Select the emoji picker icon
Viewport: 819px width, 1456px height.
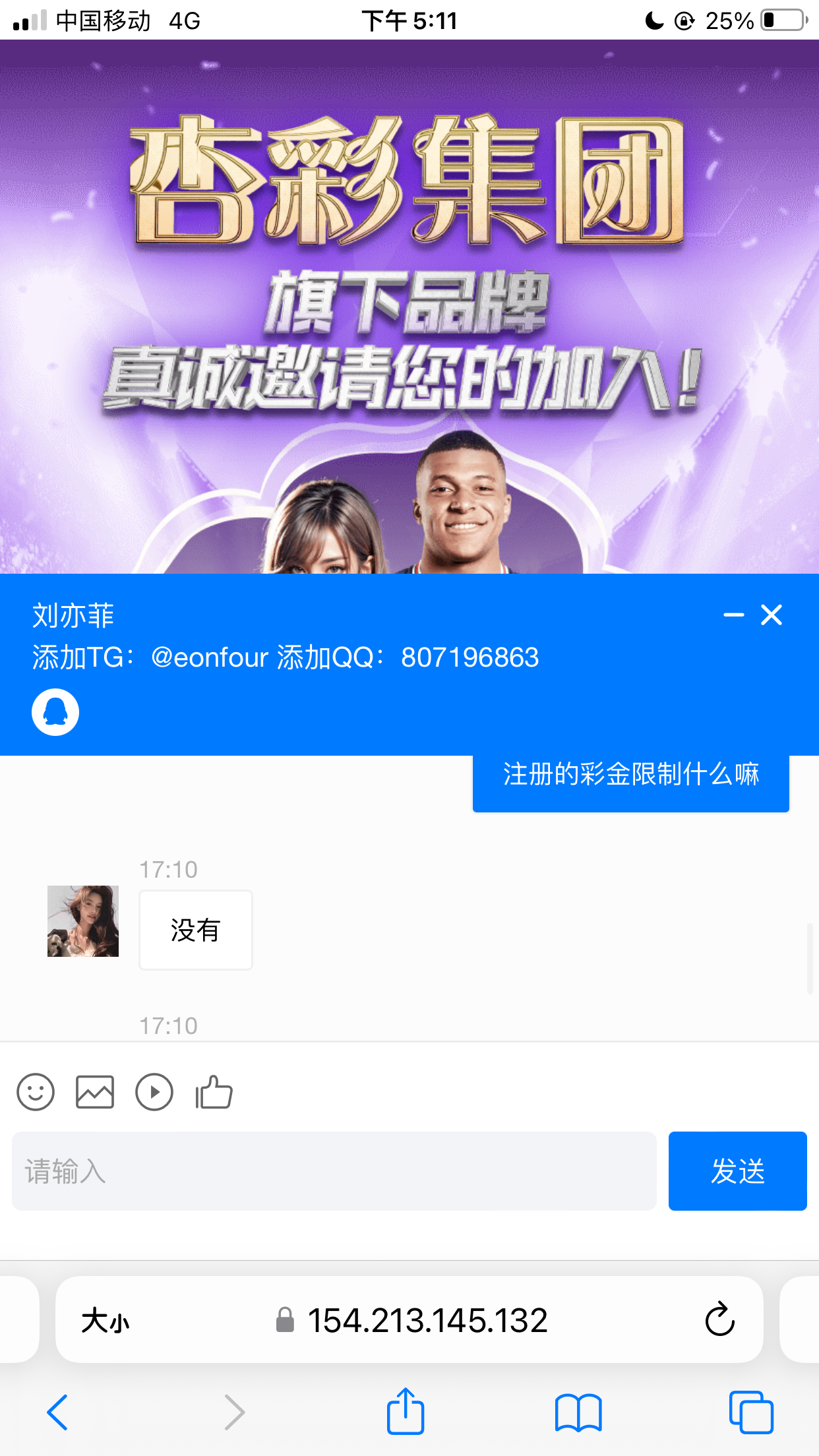36,1092
